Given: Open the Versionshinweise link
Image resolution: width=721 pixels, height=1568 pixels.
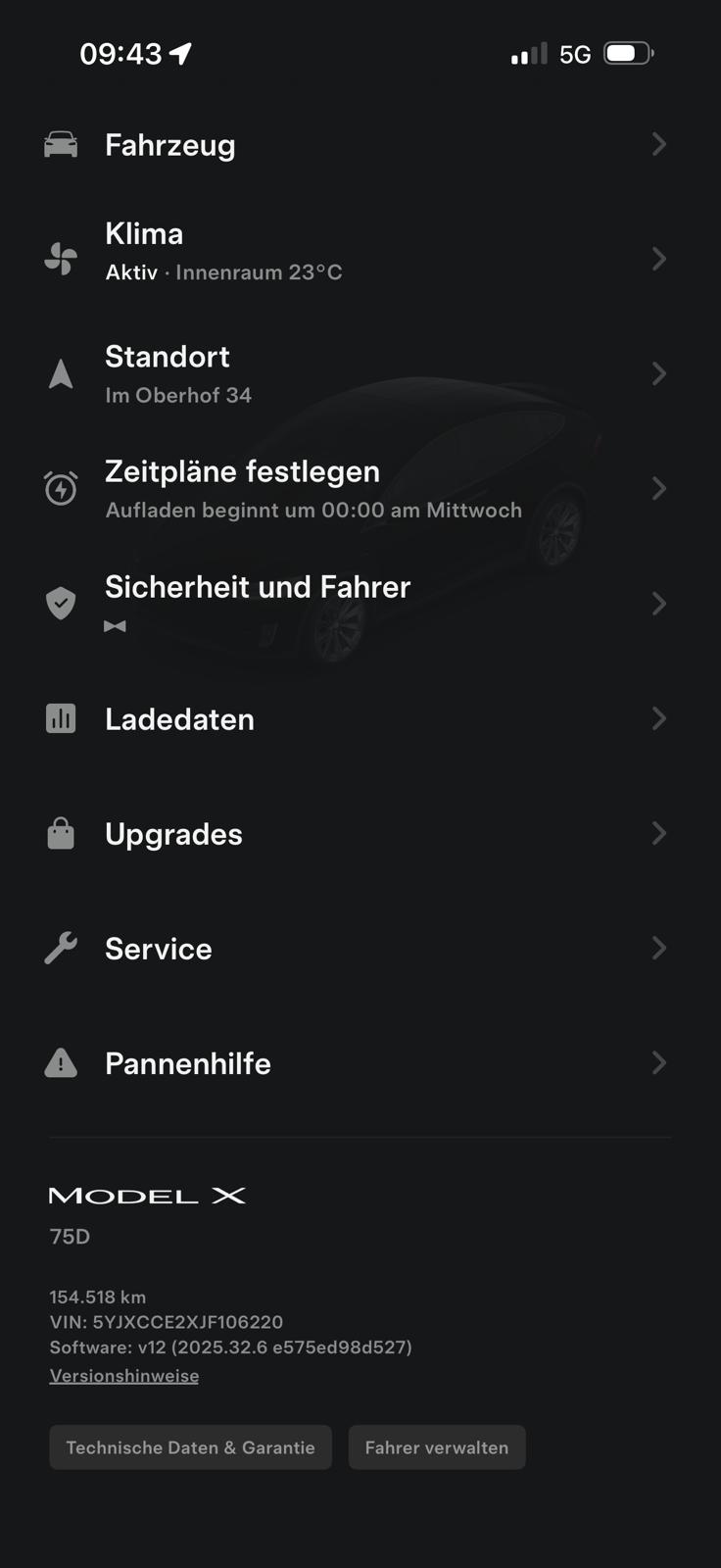Looking at the screenshot, I should point(124,1375).
